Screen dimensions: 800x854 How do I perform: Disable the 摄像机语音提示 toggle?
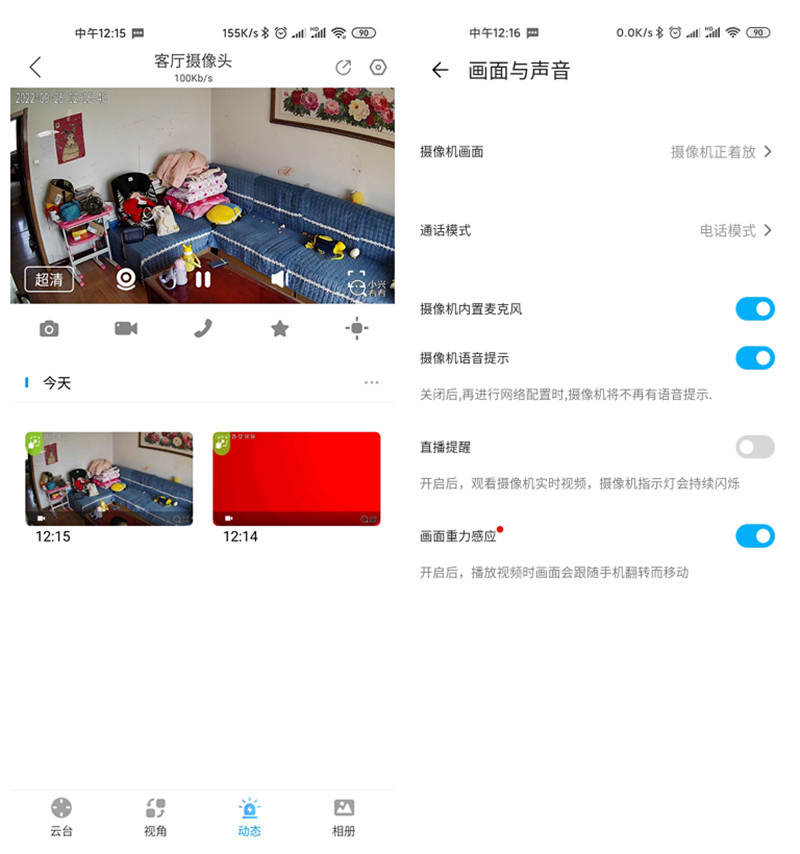pos(755,358)
